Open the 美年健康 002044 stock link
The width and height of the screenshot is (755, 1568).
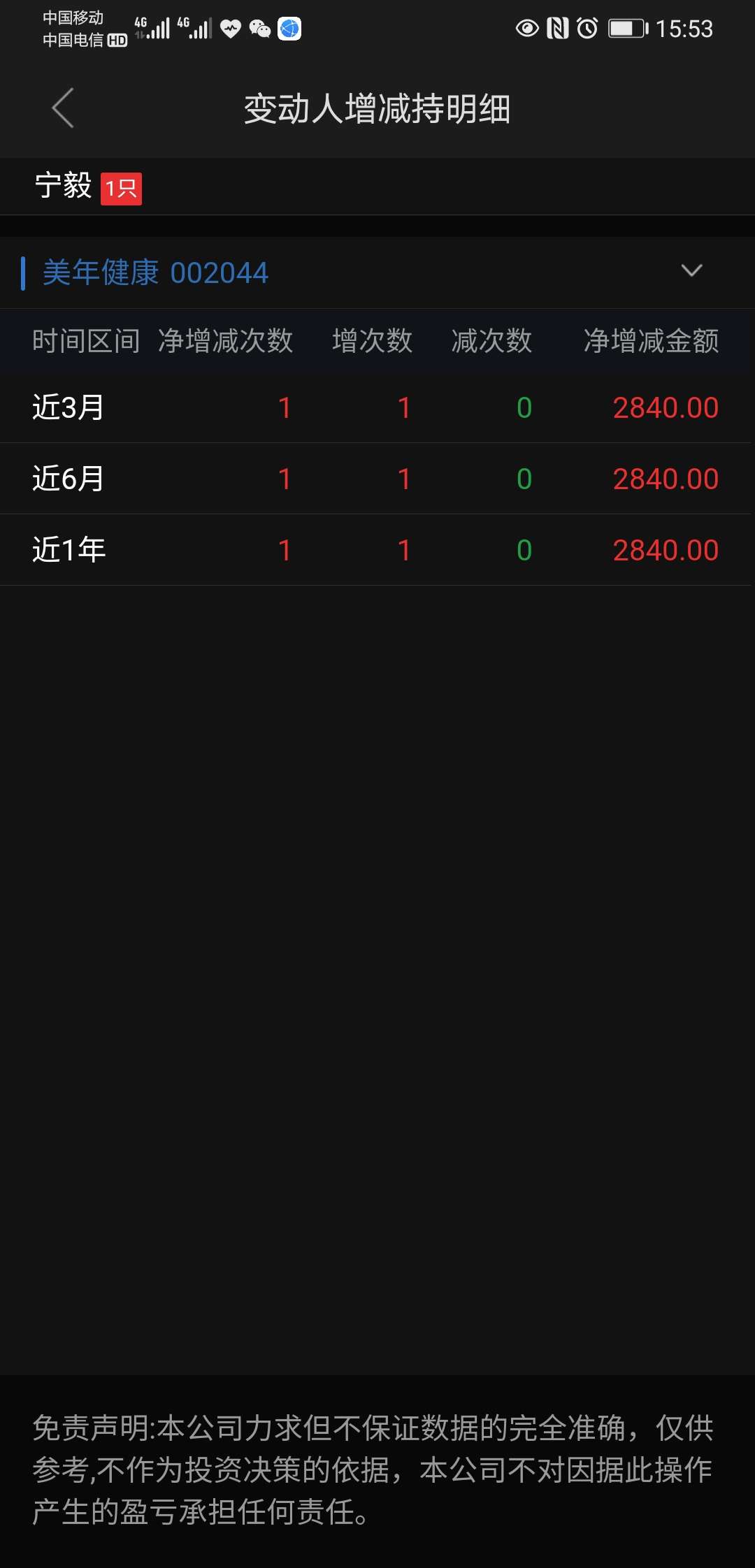coord(155,273)
